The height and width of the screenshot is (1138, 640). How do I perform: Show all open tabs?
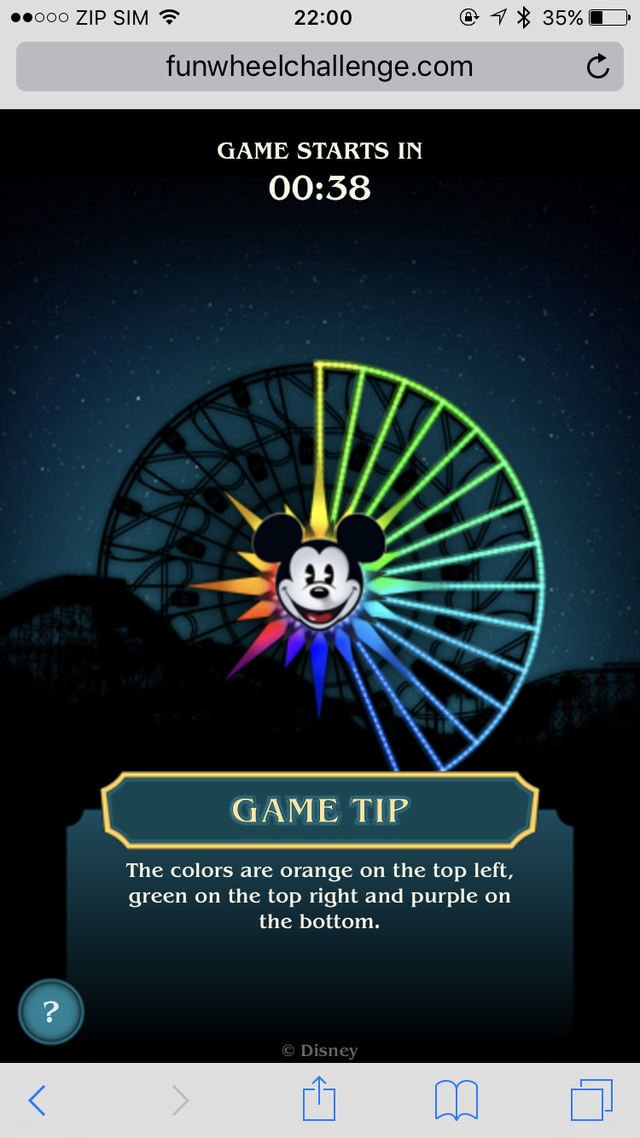tap(591, 1100)
